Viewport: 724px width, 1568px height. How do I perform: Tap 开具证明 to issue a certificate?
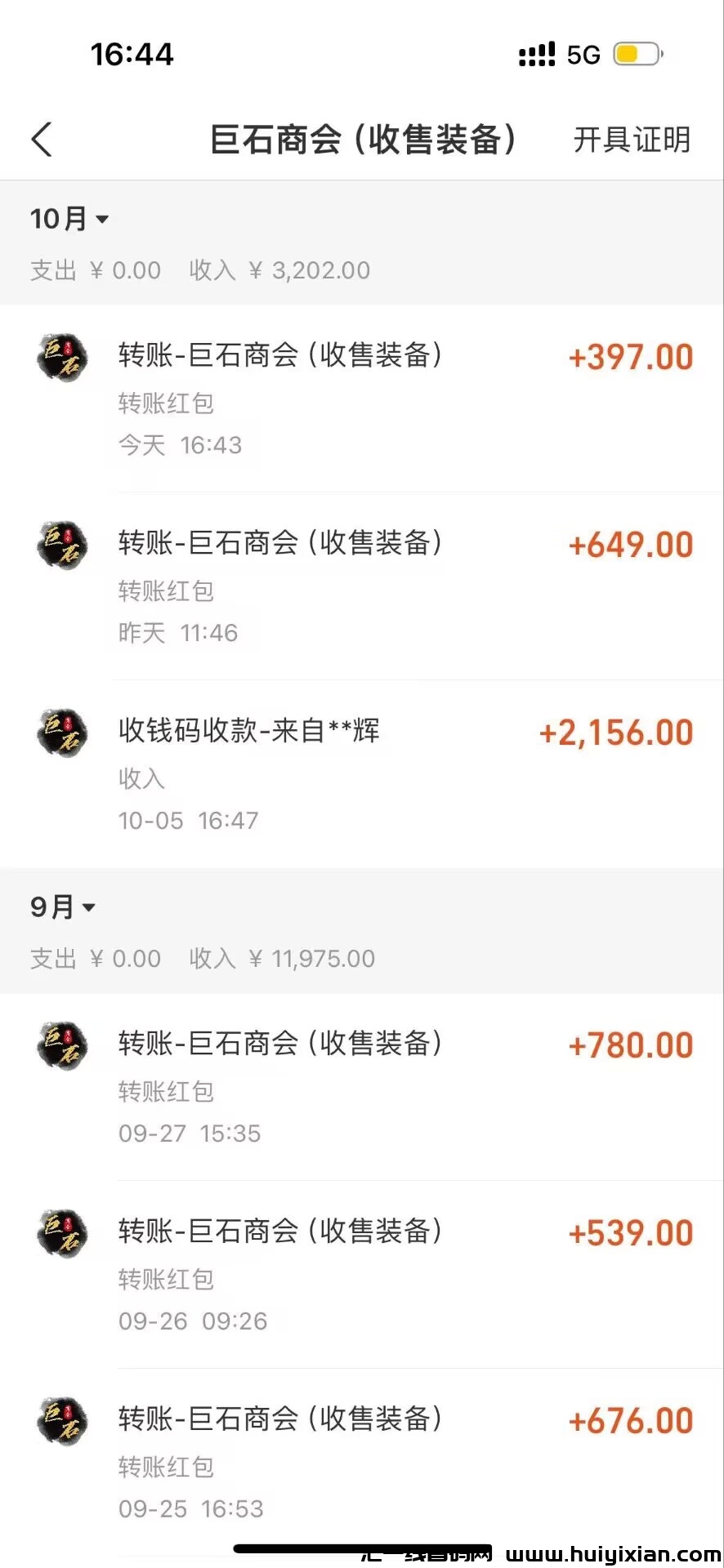(x=632, y=139)
